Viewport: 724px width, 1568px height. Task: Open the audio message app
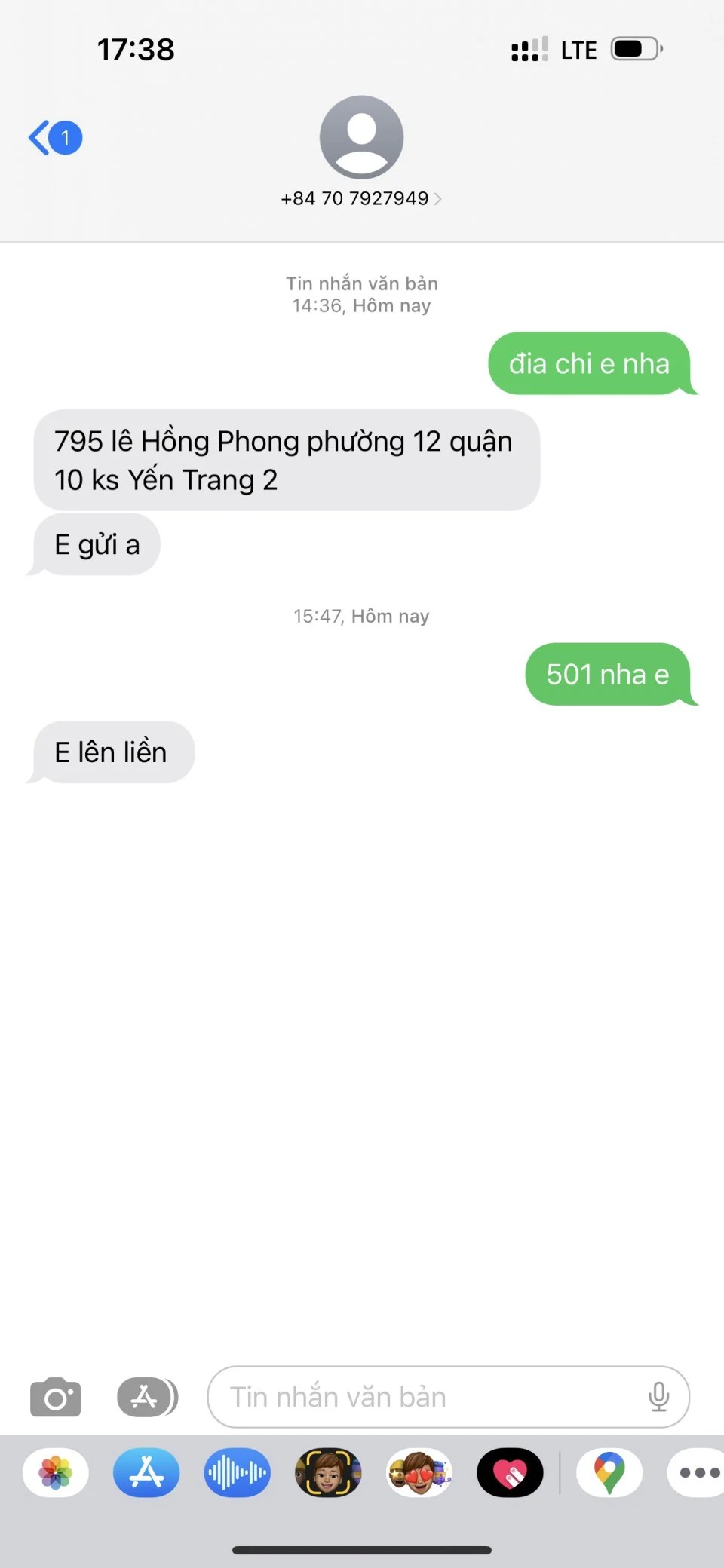(x=237, y=1472)
